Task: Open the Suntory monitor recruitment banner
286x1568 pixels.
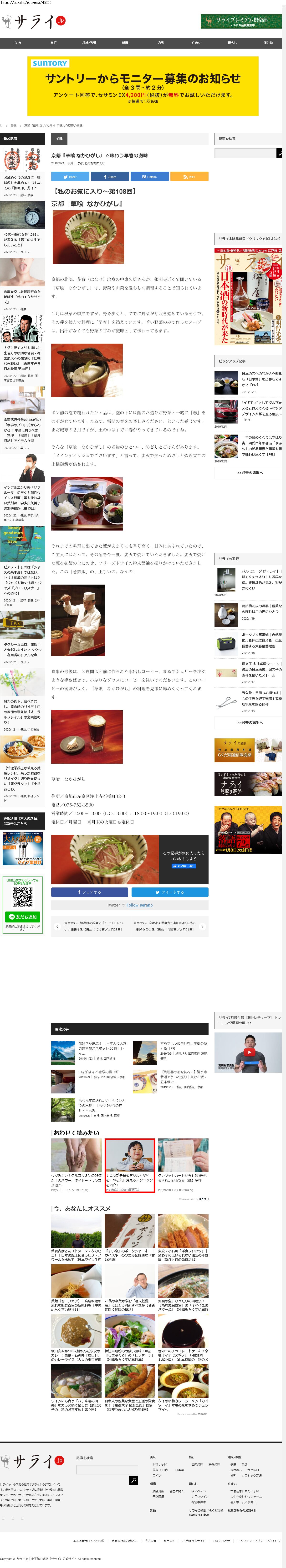Action: pyautogui.click(x=143, y=86)
